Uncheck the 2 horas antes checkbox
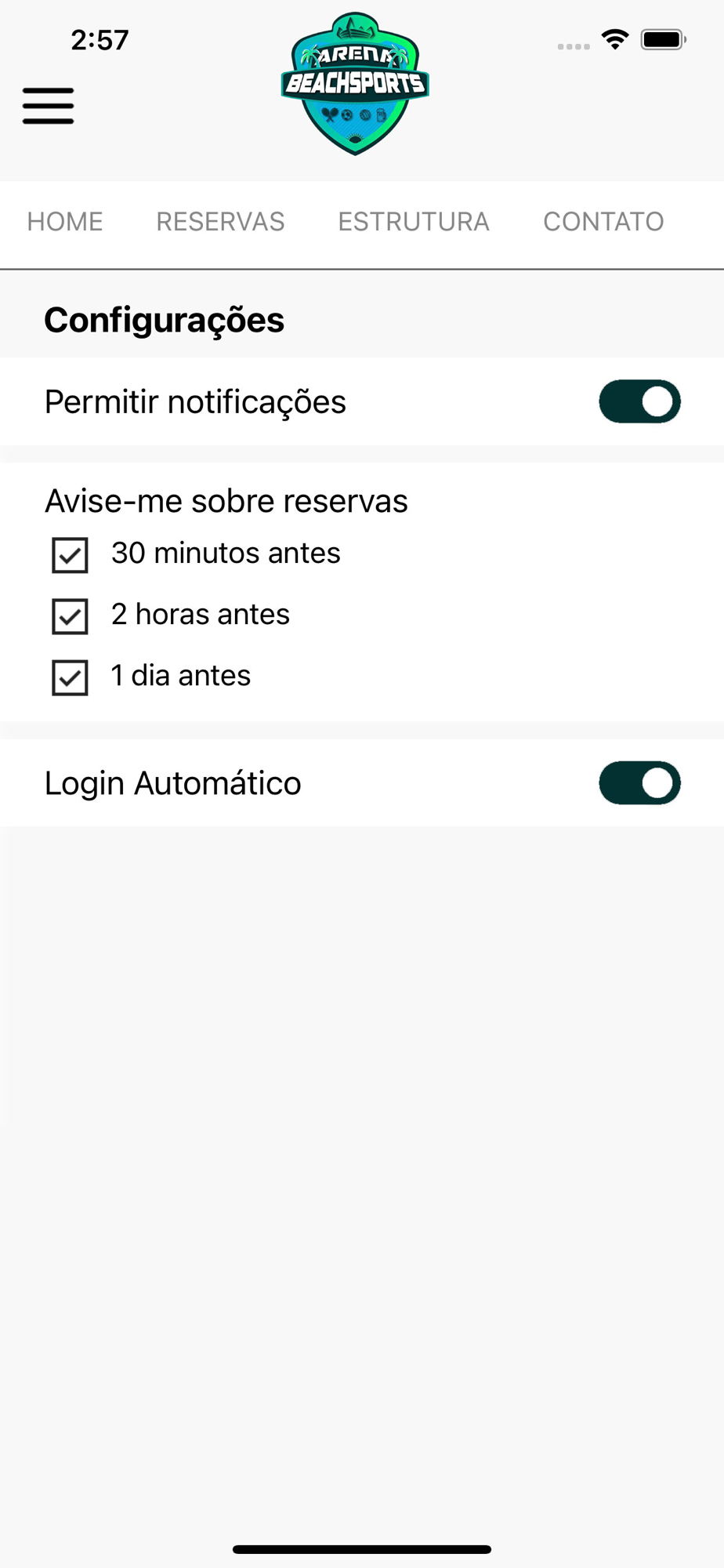Viewport: 724px width, 1568px height. [70, 616]
